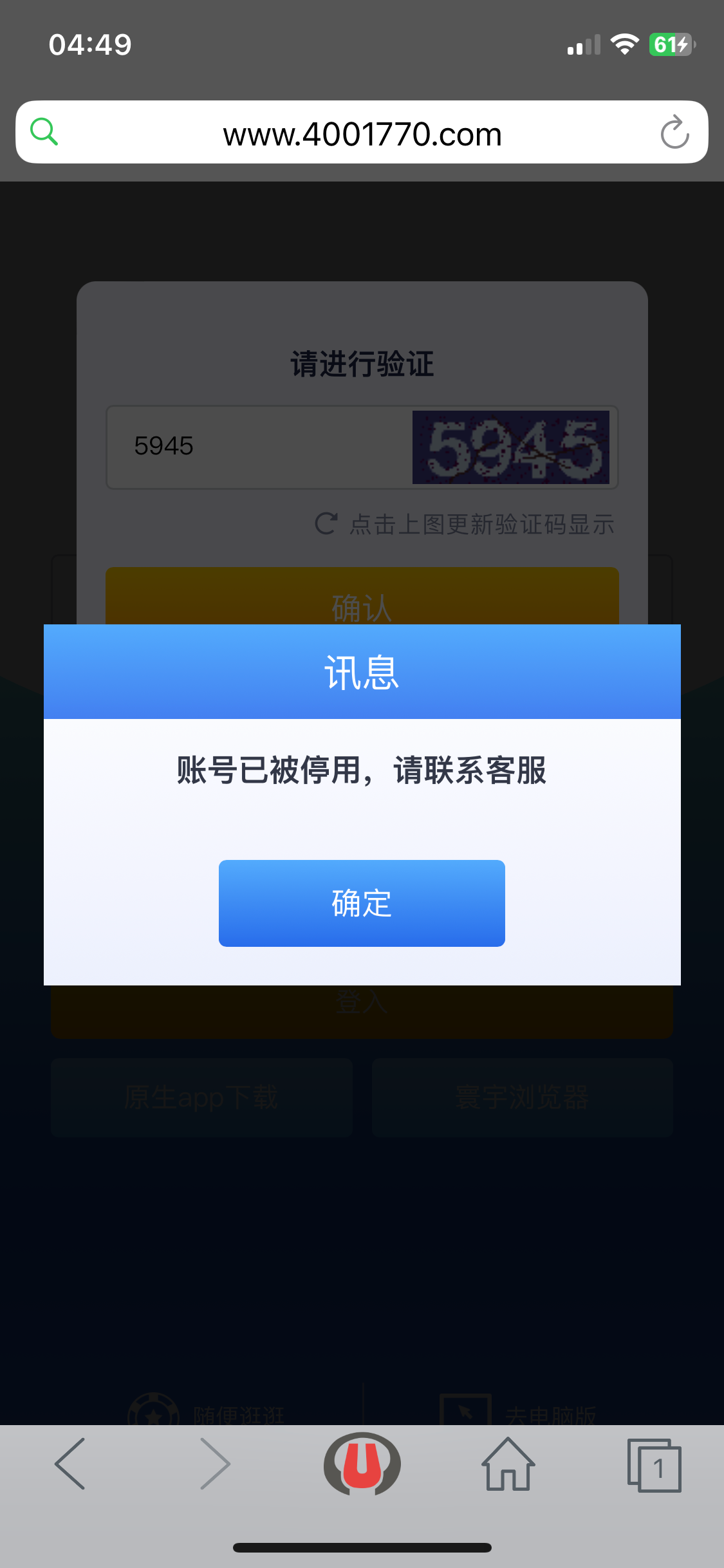The height and width of the screenshot is (1568, 724).
Task: Open the red U browser menu
Action: [362, 1464]
